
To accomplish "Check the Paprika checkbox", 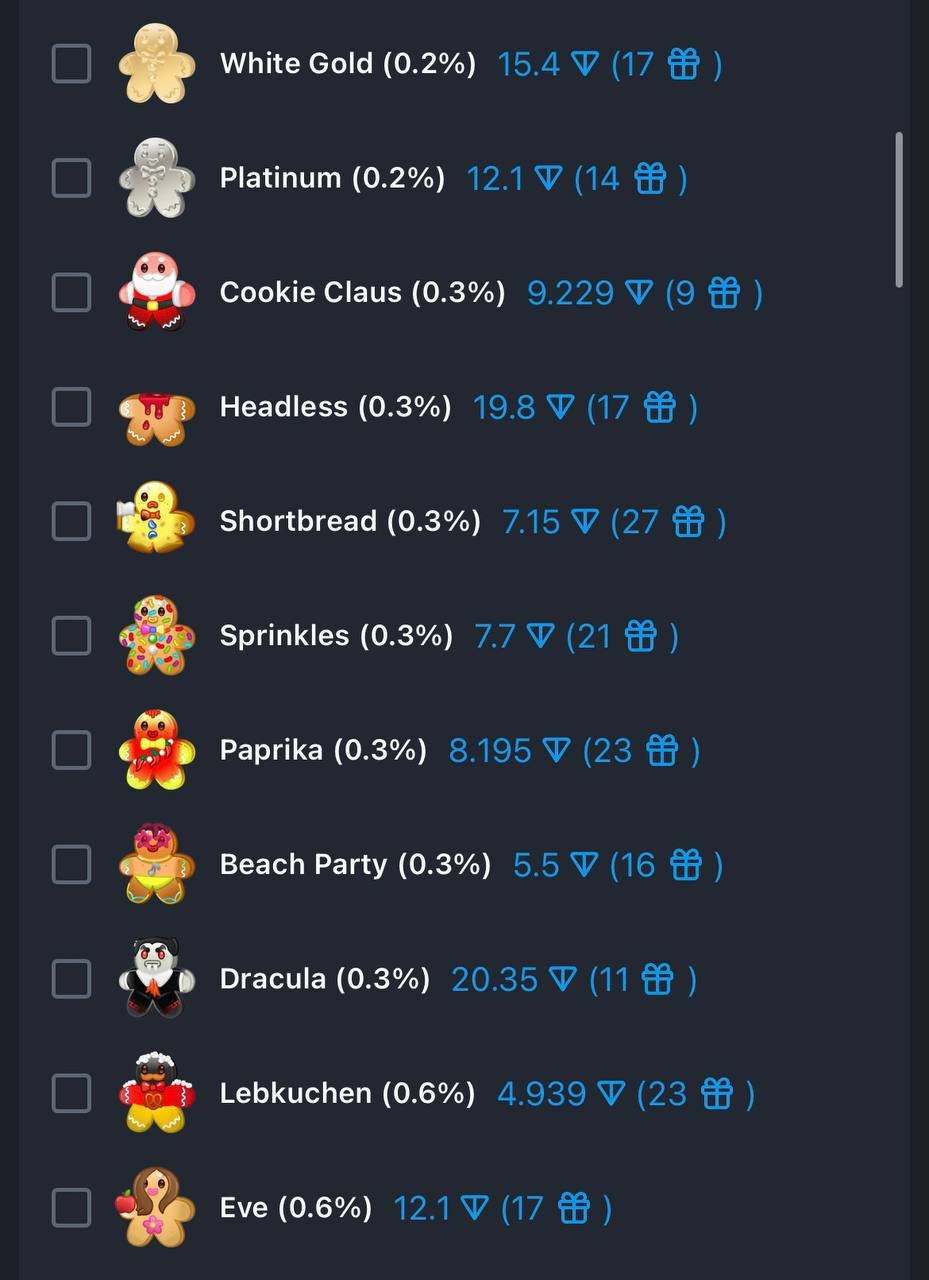I will pyautogui.click(x=71, y=750).
